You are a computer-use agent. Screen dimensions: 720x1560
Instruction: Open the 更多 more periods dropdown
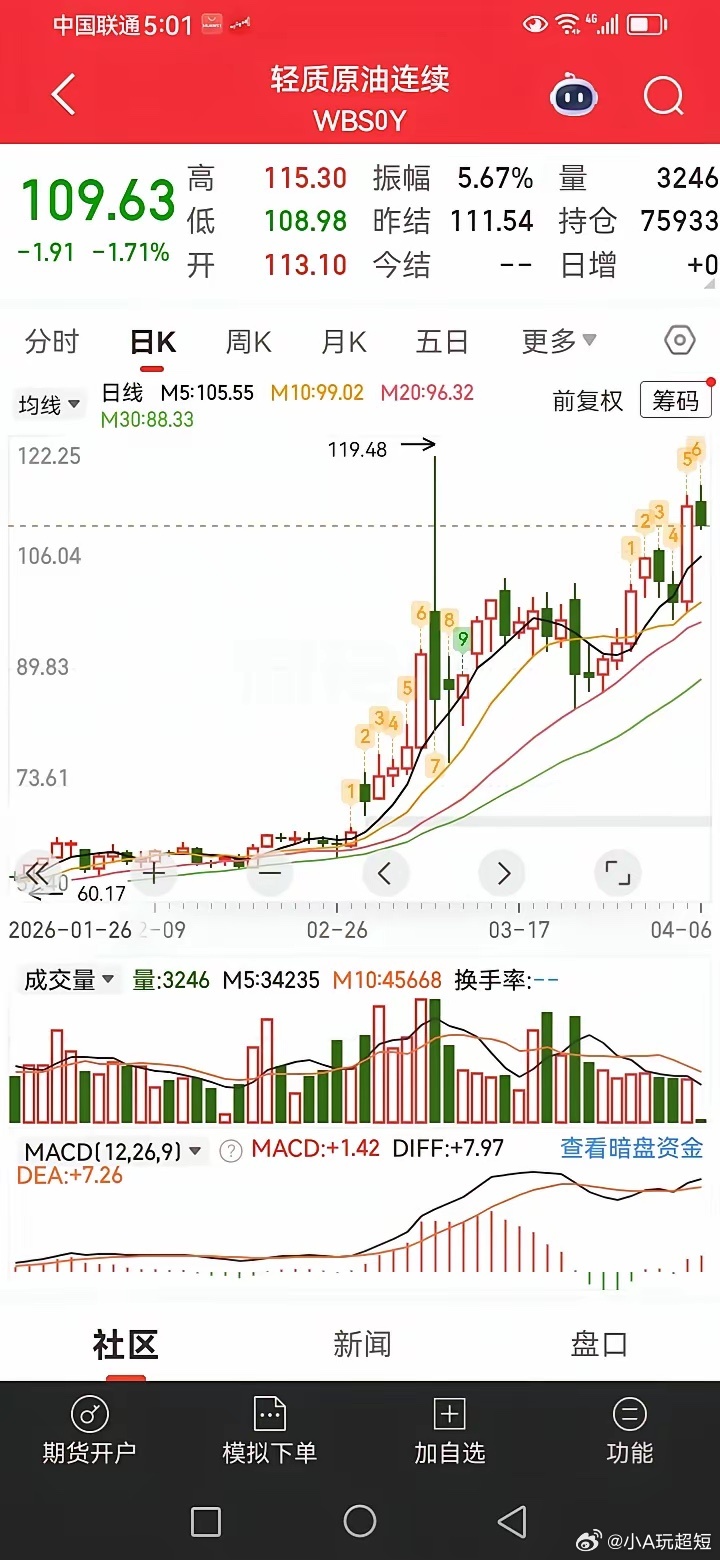coord(557,341)
